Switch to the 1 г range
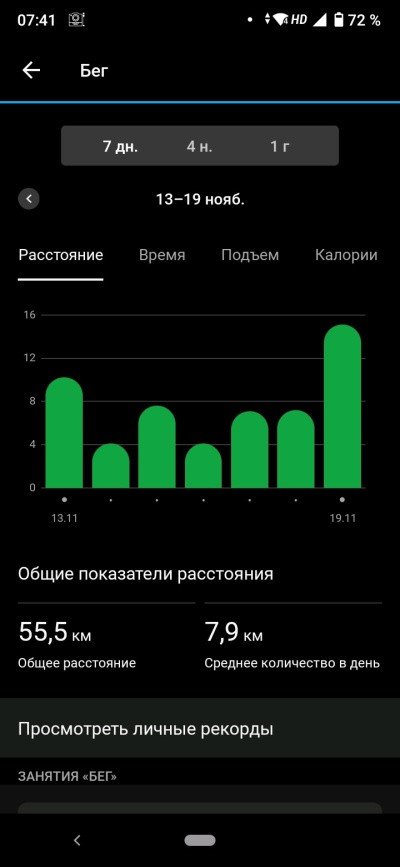 (x=279, y=147)
